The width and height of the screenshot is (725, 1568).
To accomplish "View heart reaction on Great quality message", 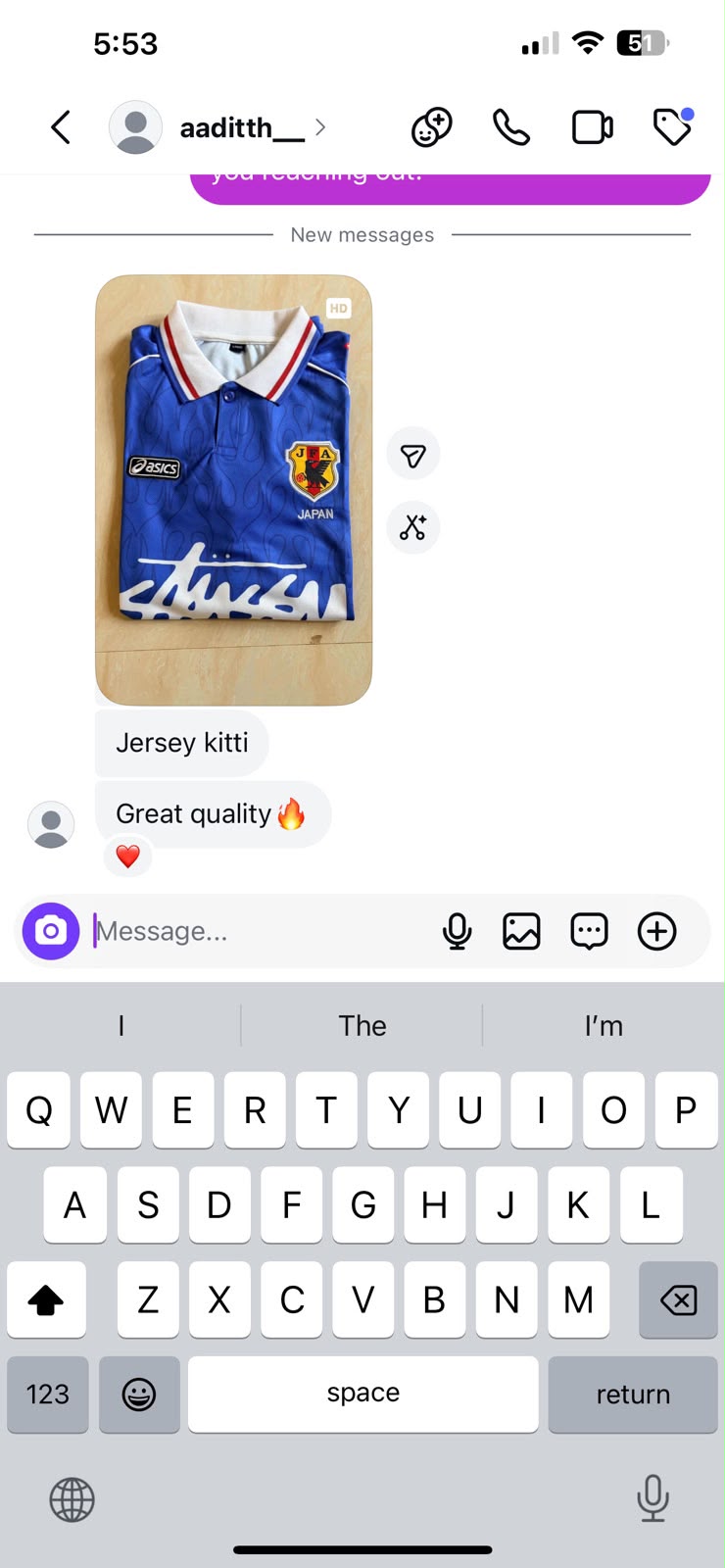I will 127,856.
